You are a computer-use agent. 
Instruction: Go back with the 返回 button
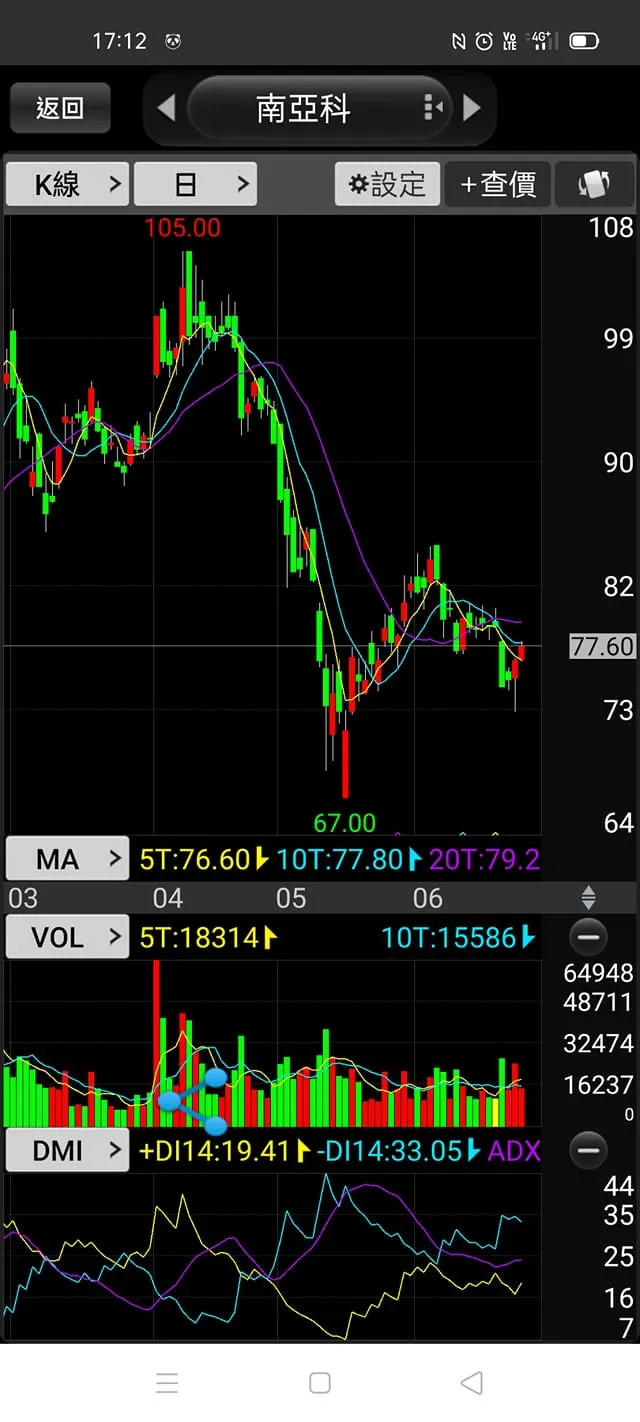pos(60,108)
